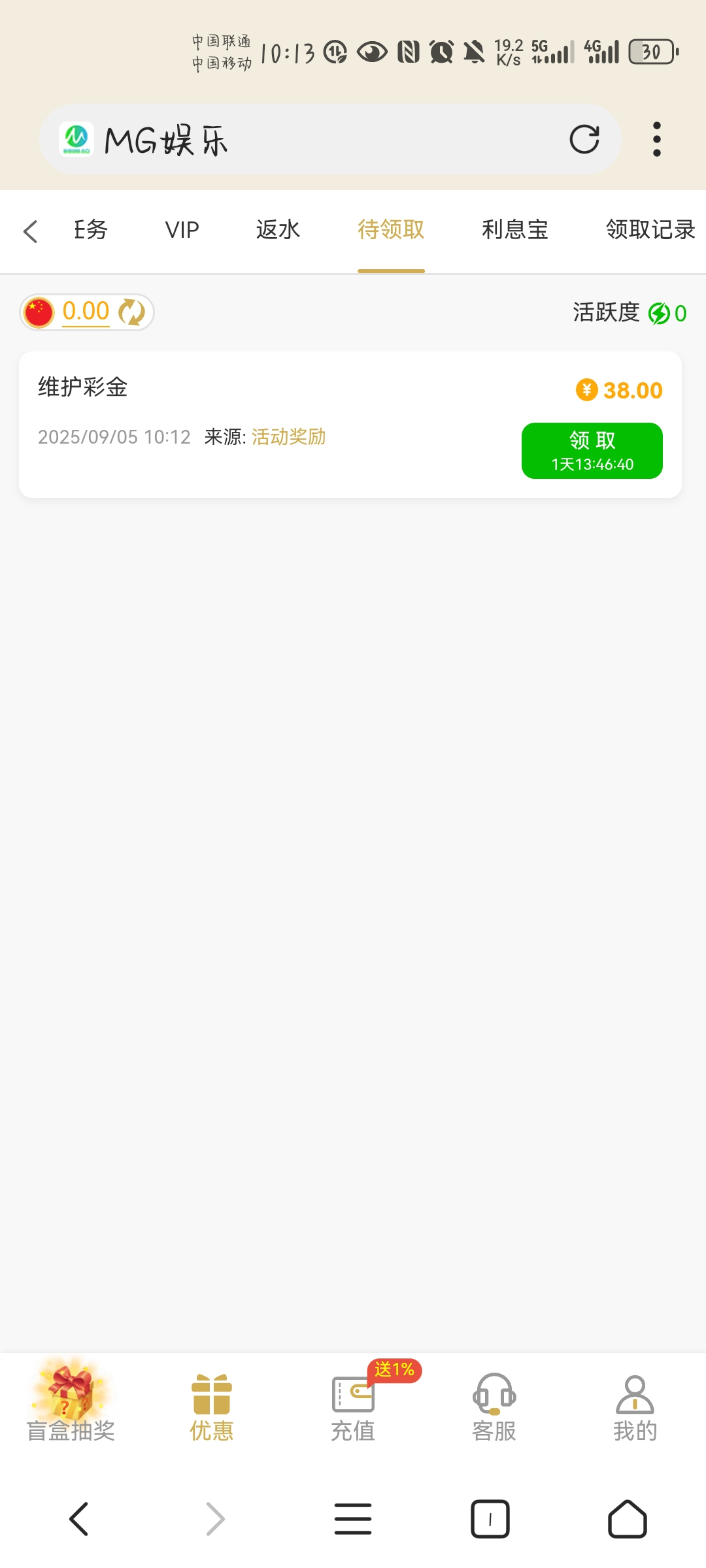The width and height of the screenshot is (706, 1568).
Task: Open 活动奖励 source link
Action: (288, 437)
